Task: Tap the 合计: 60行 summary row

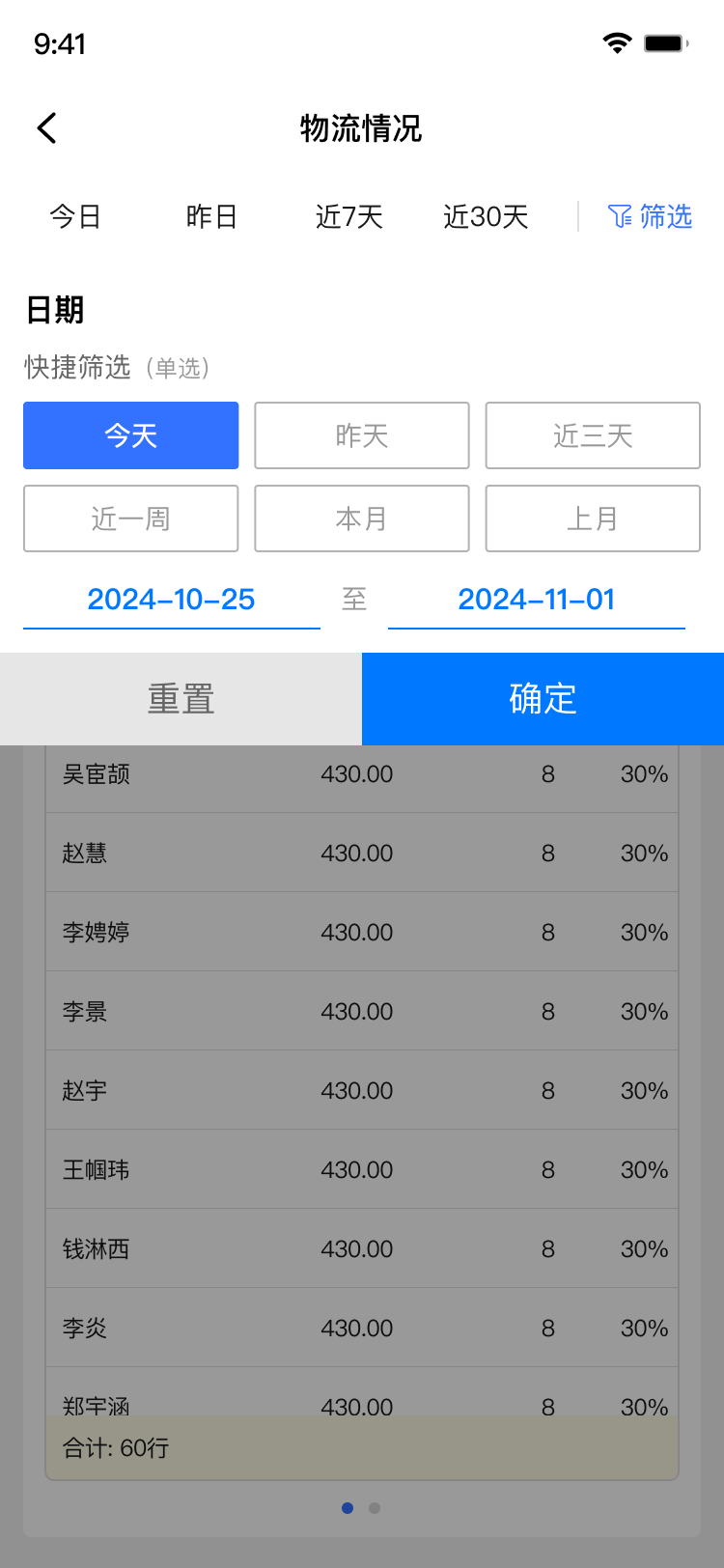Action: (362, 1448)
